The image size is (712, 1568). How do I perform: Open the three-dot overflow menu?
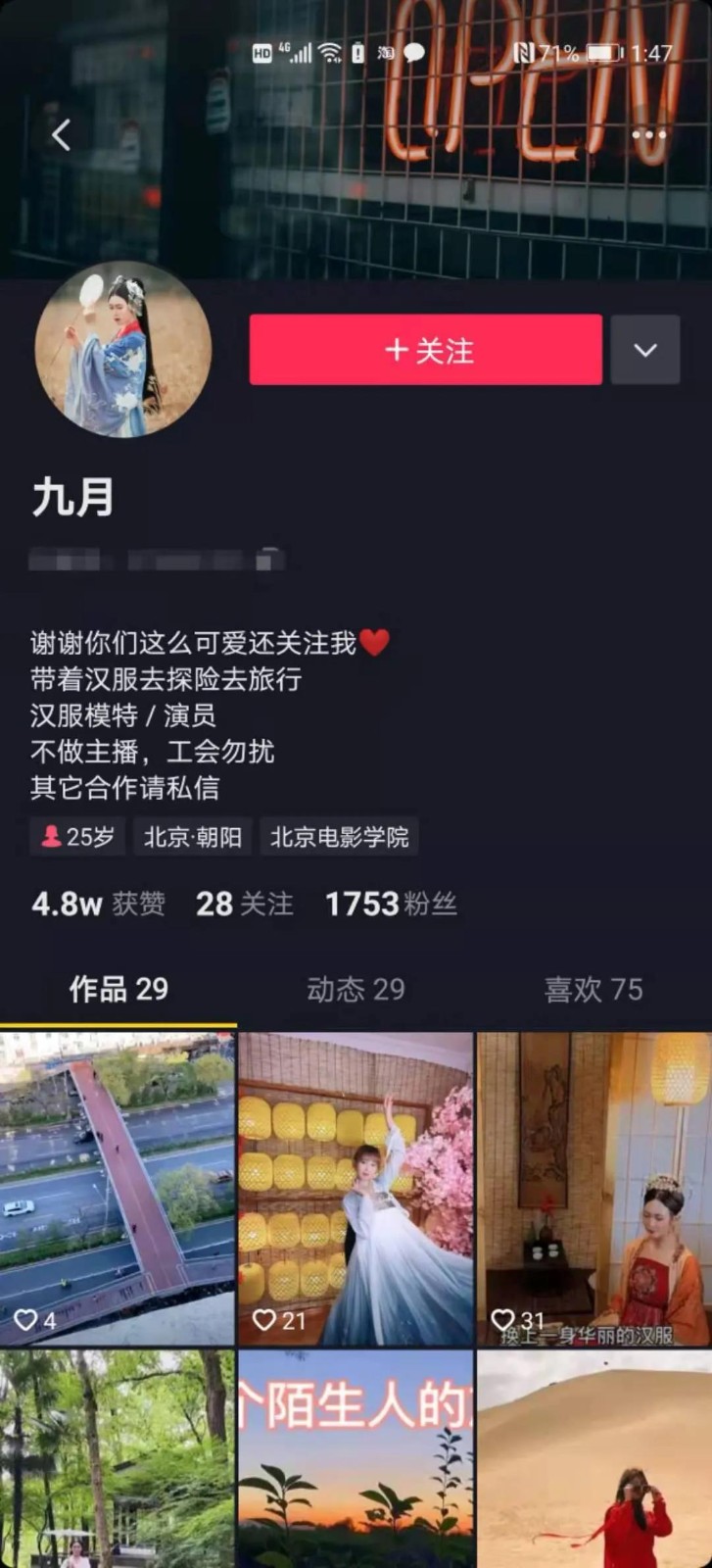tap(648, 134)
